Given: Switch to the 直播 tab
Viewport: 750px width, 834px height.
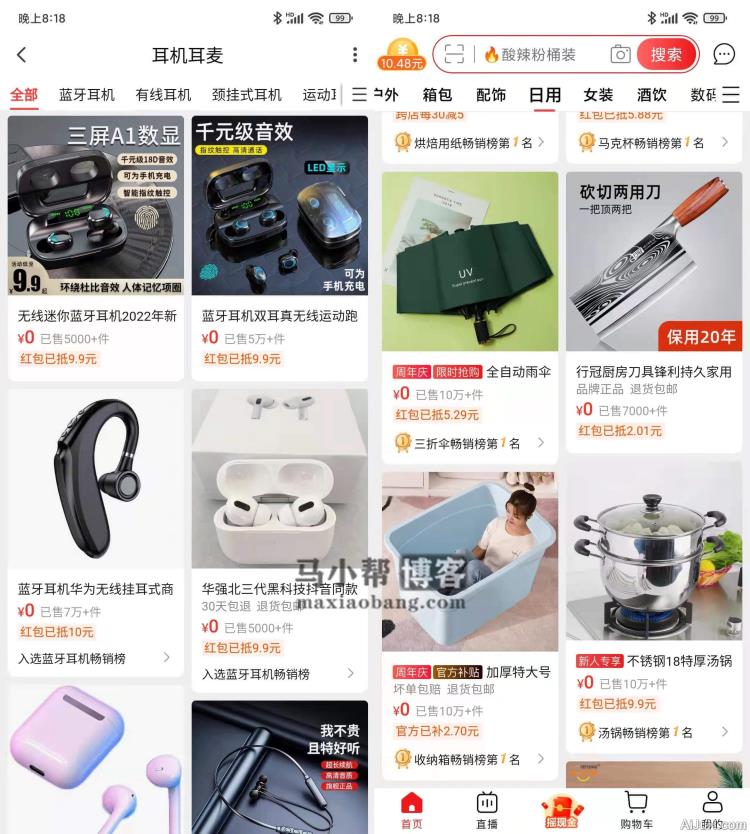Looking at the screenshot, I should point(487,809).
